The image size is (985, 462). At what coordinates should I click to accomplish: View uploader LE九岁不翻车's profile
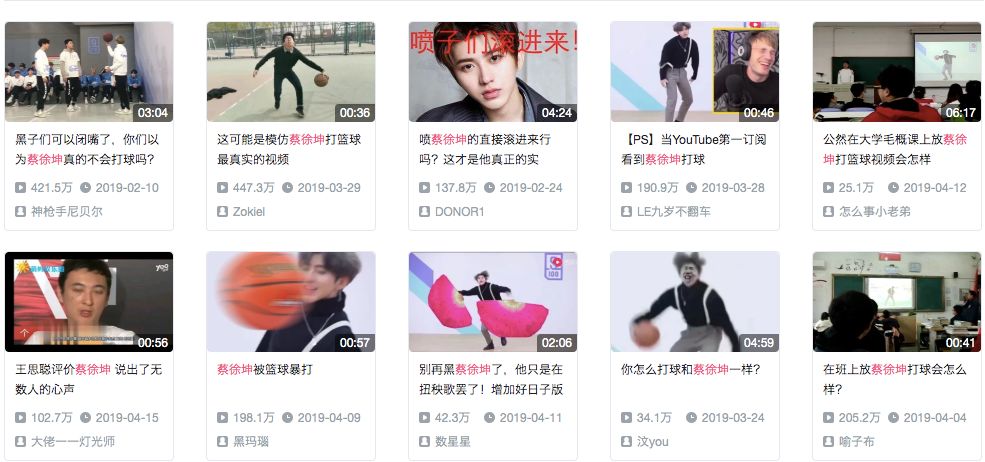click(674, 212)
